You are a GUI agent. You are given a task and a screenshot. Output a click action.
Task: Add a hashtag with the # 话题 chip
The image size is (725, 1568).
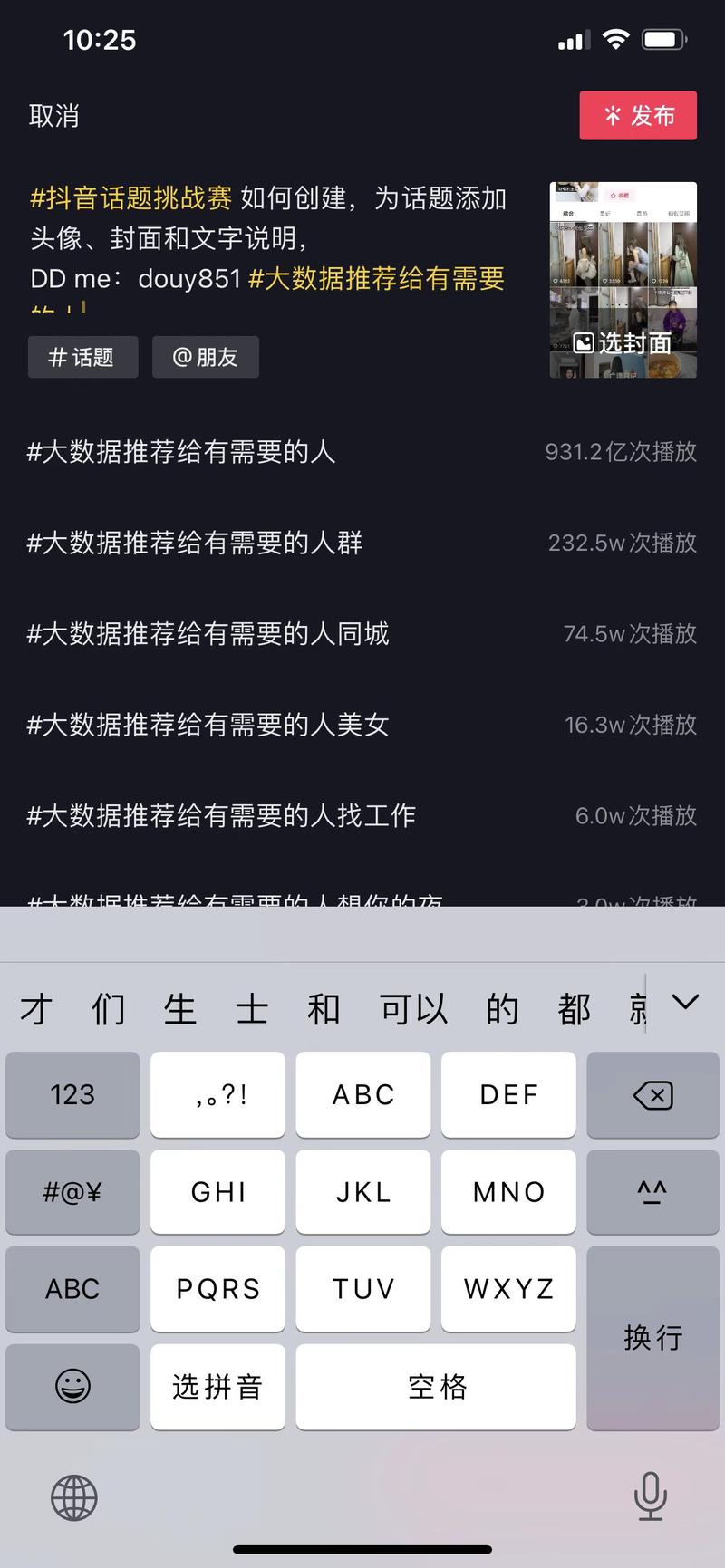click(82, 357)
